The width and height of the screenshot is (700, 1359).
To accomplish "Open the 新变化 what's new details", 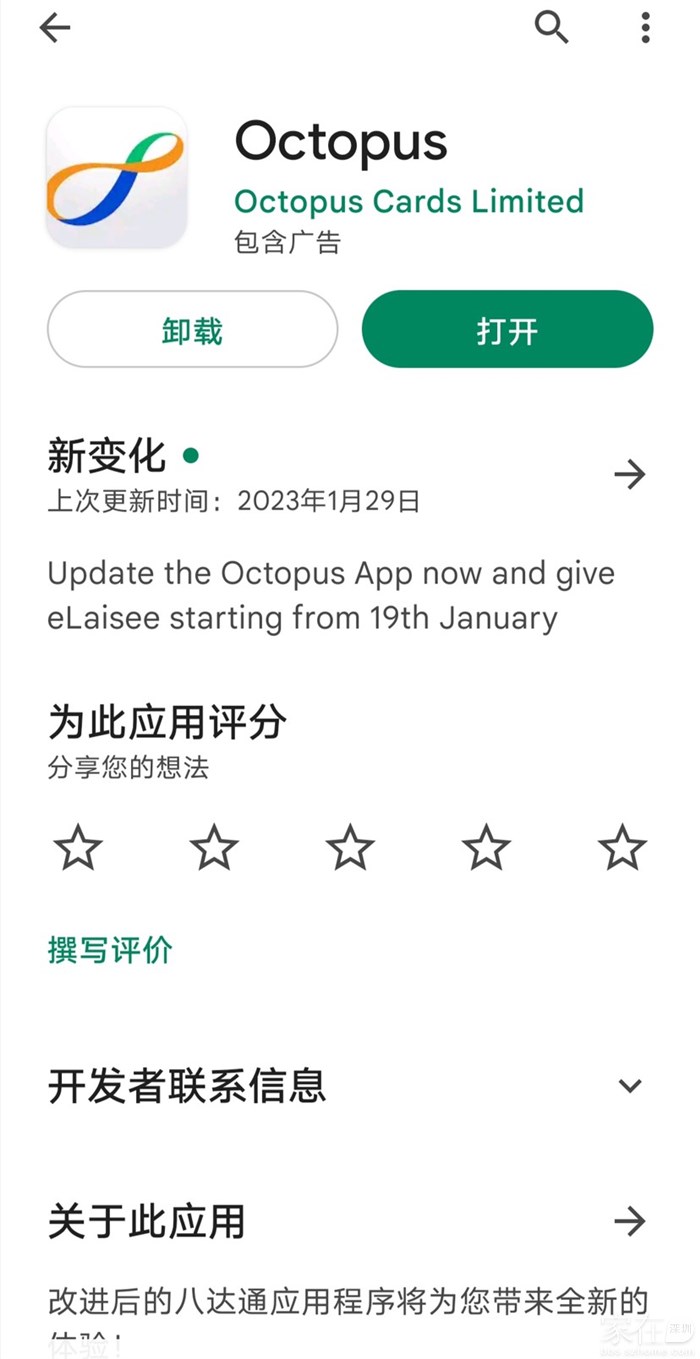I will (x=629, y=474).
